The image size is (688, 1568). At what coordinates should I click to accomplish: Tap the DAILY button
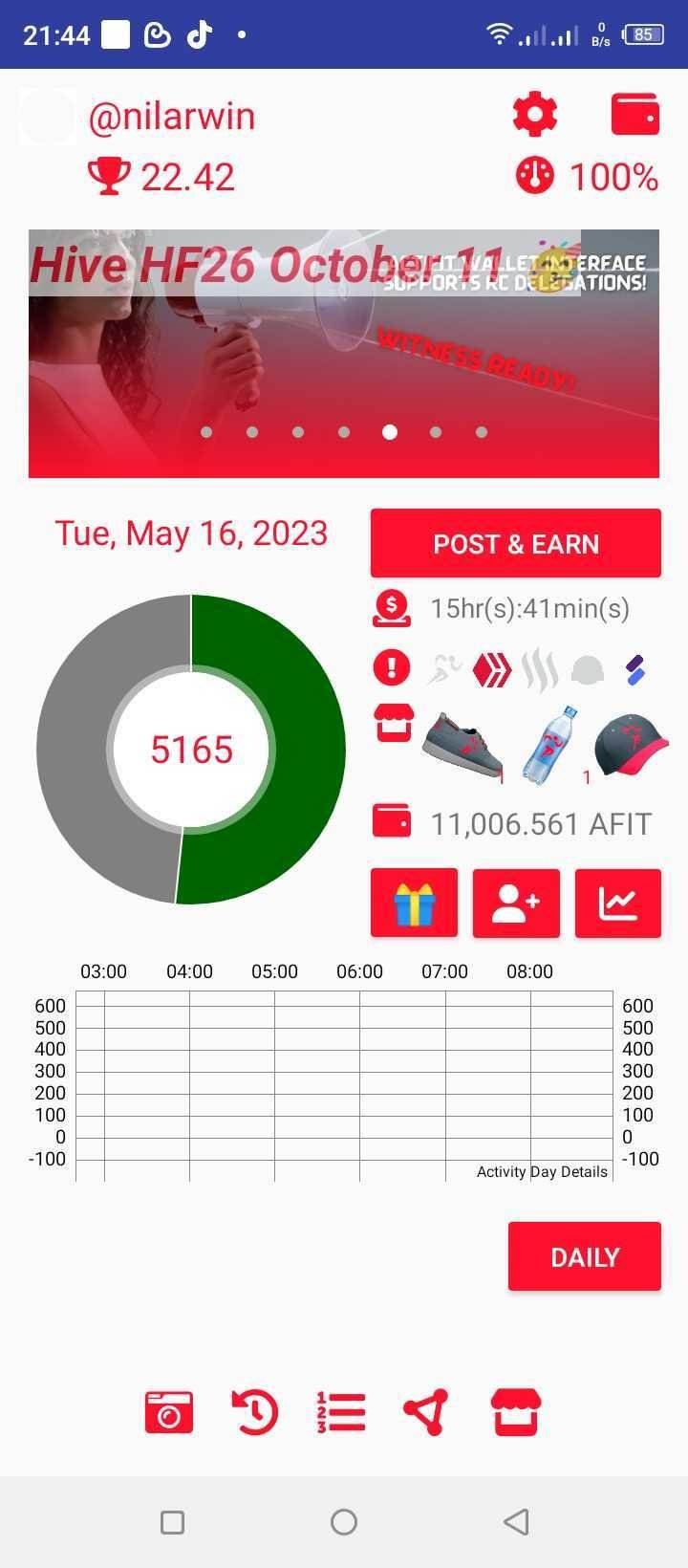point(585,1256)
